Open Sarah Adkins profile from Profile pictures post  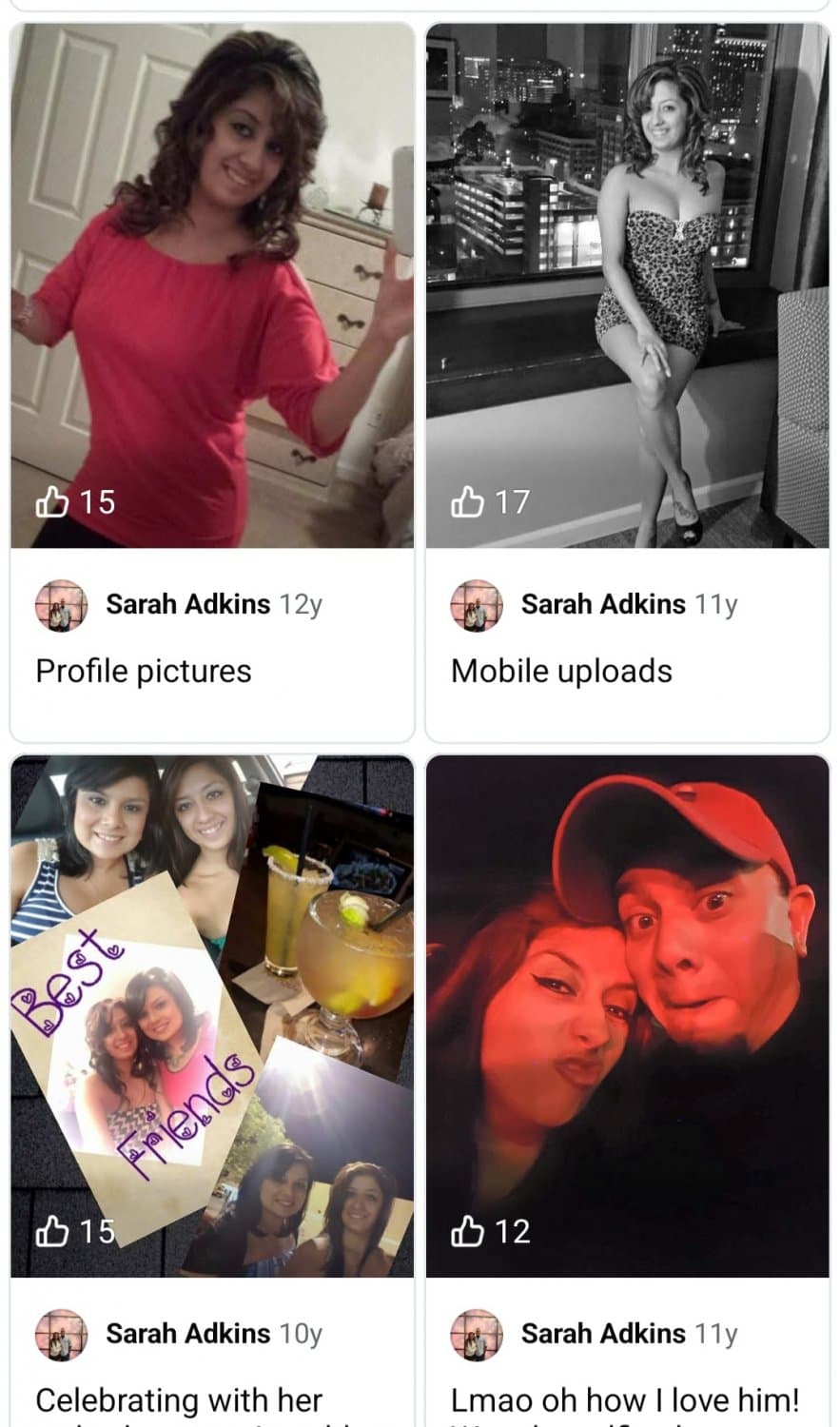tap(187, 604)
